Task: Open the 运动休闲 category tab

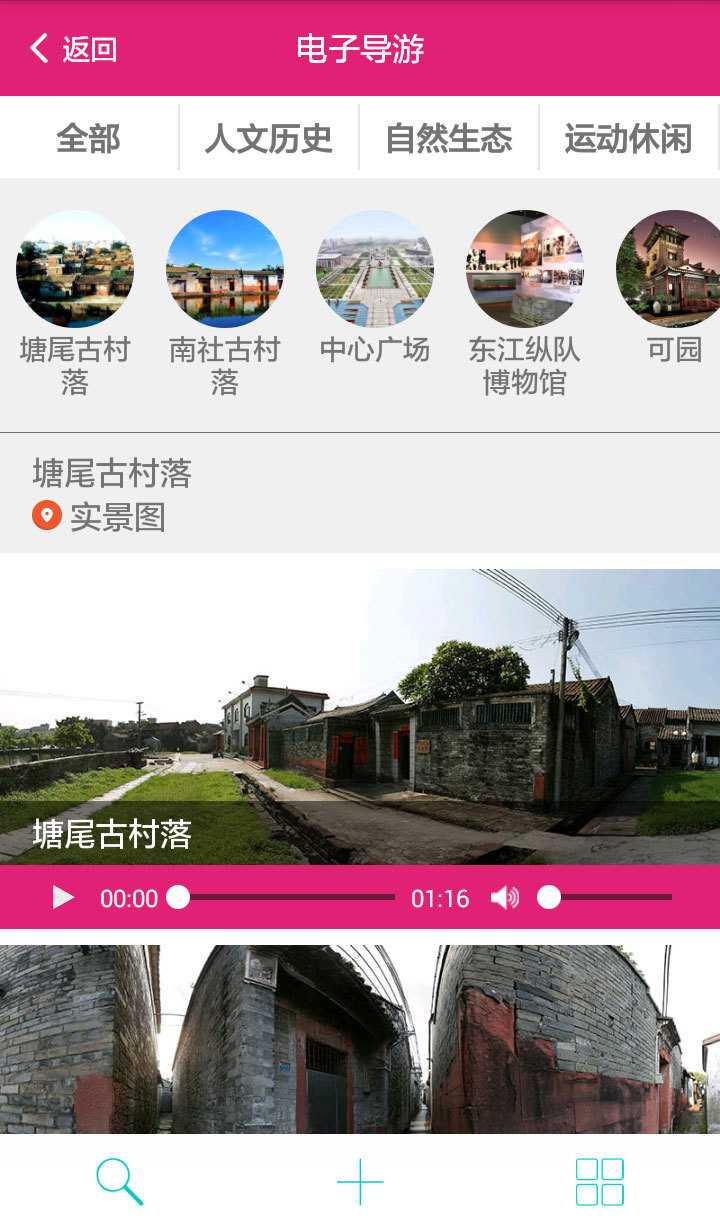Action: (x=628, y=138)
